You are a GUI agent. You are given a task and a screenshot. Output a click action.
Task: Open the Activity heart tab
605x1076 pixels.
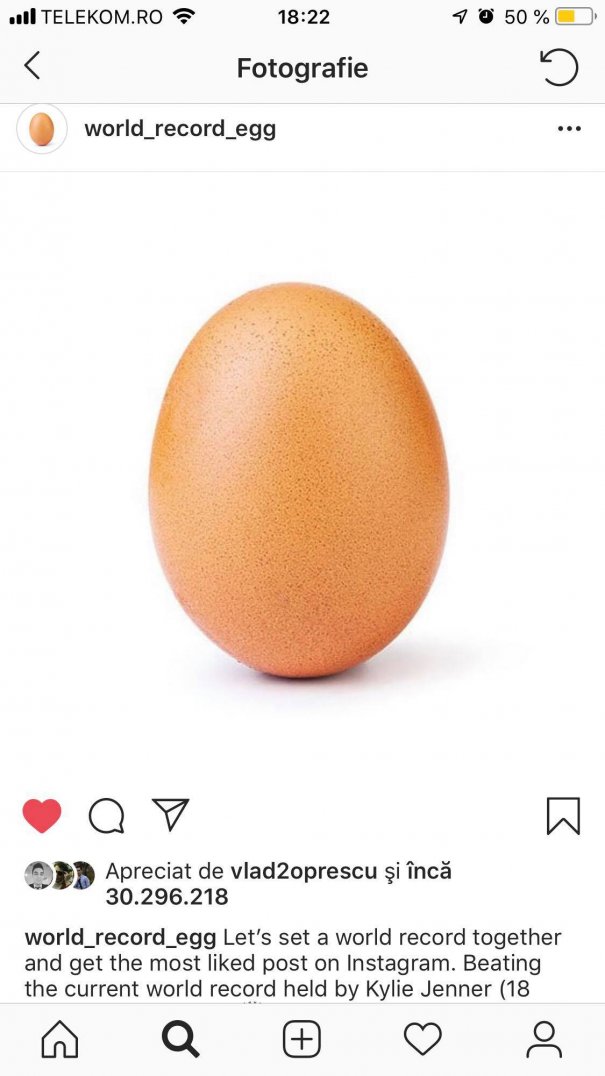423,1040
